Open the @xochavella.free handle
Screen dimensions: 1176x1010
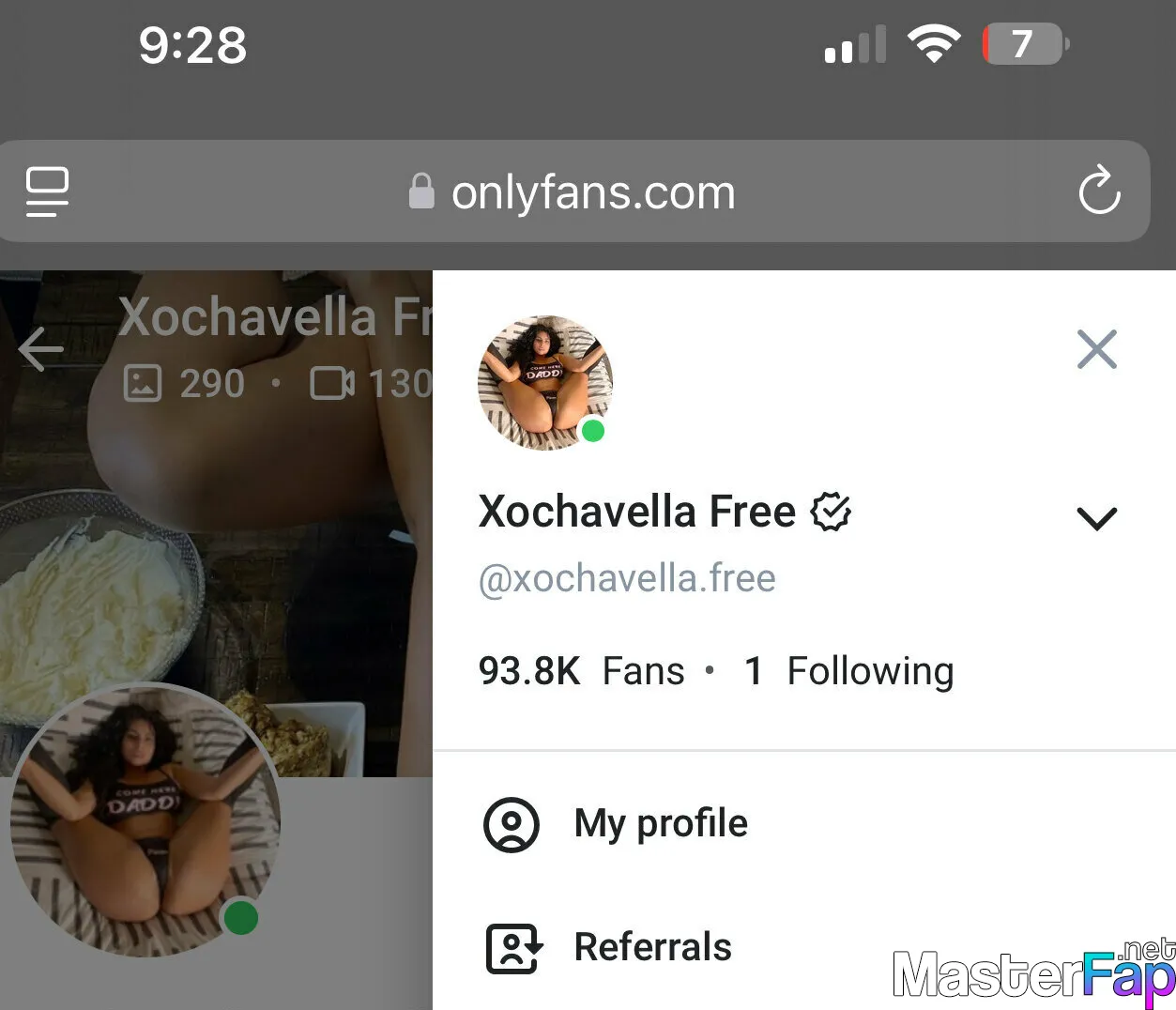[x=627, y=578]
